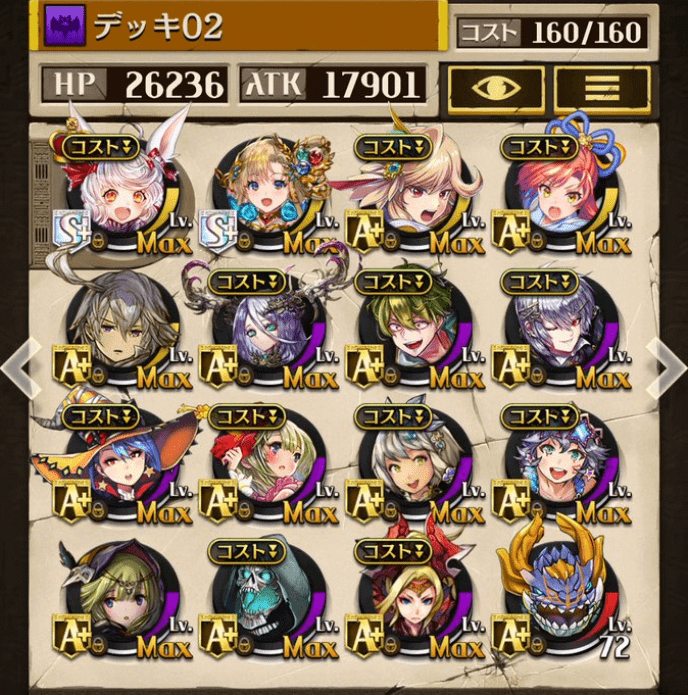Go to the next deck with right arrow
The width and height of the screenshot is (688, 695).
coord(667,368)
